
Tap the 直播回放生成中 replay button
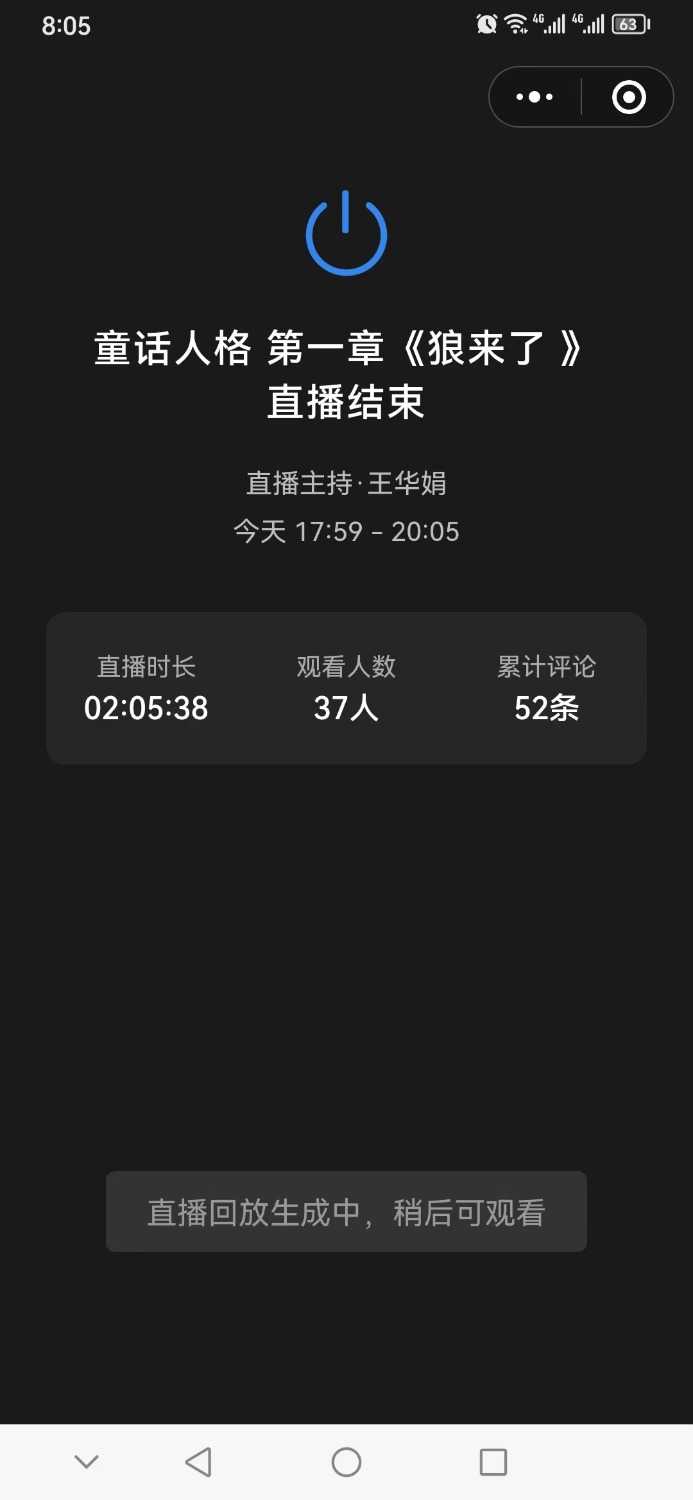coord(346,1212)
